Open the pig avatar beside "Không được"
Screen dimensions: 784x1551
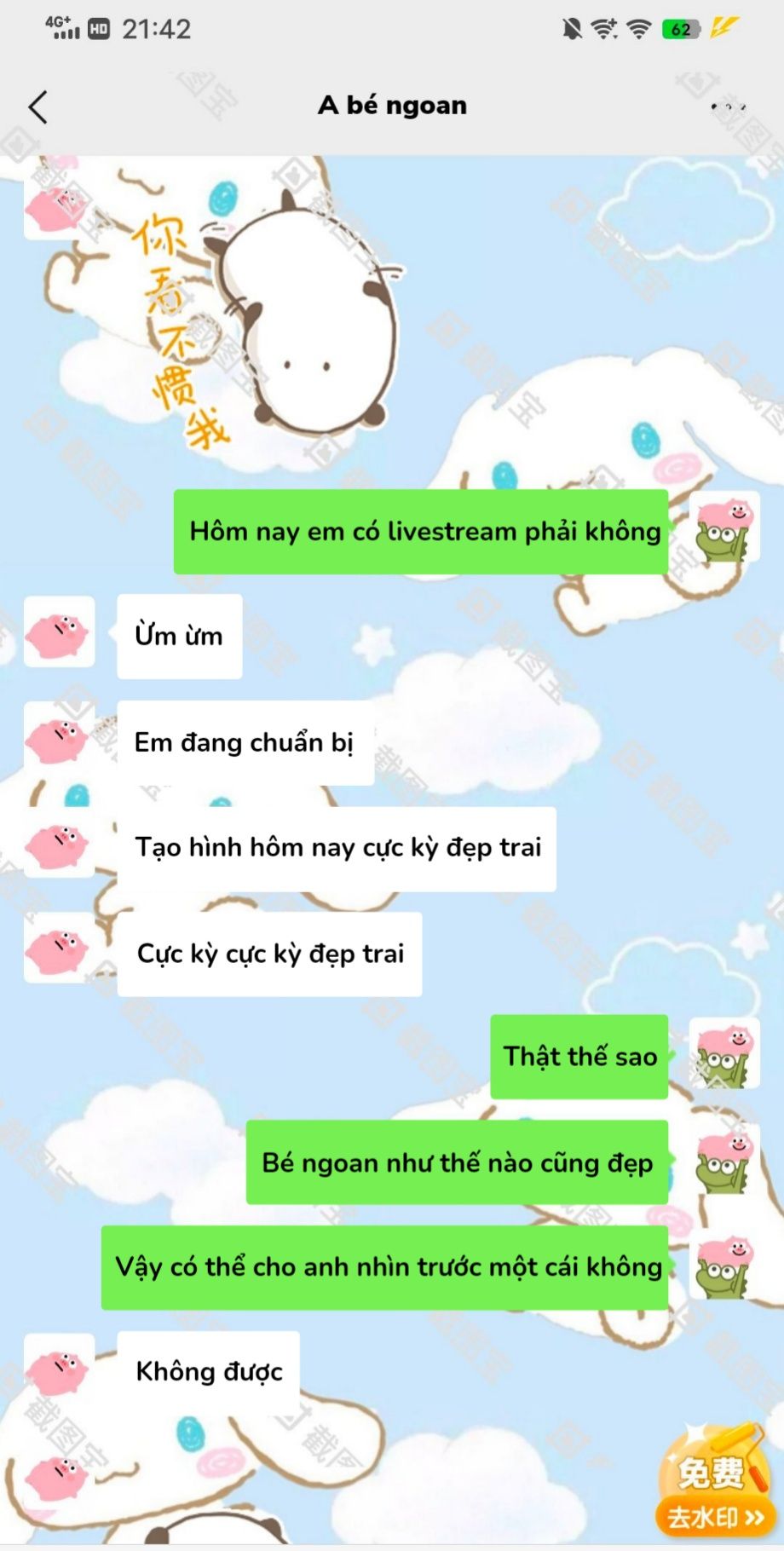click(x=59, y=1369)
